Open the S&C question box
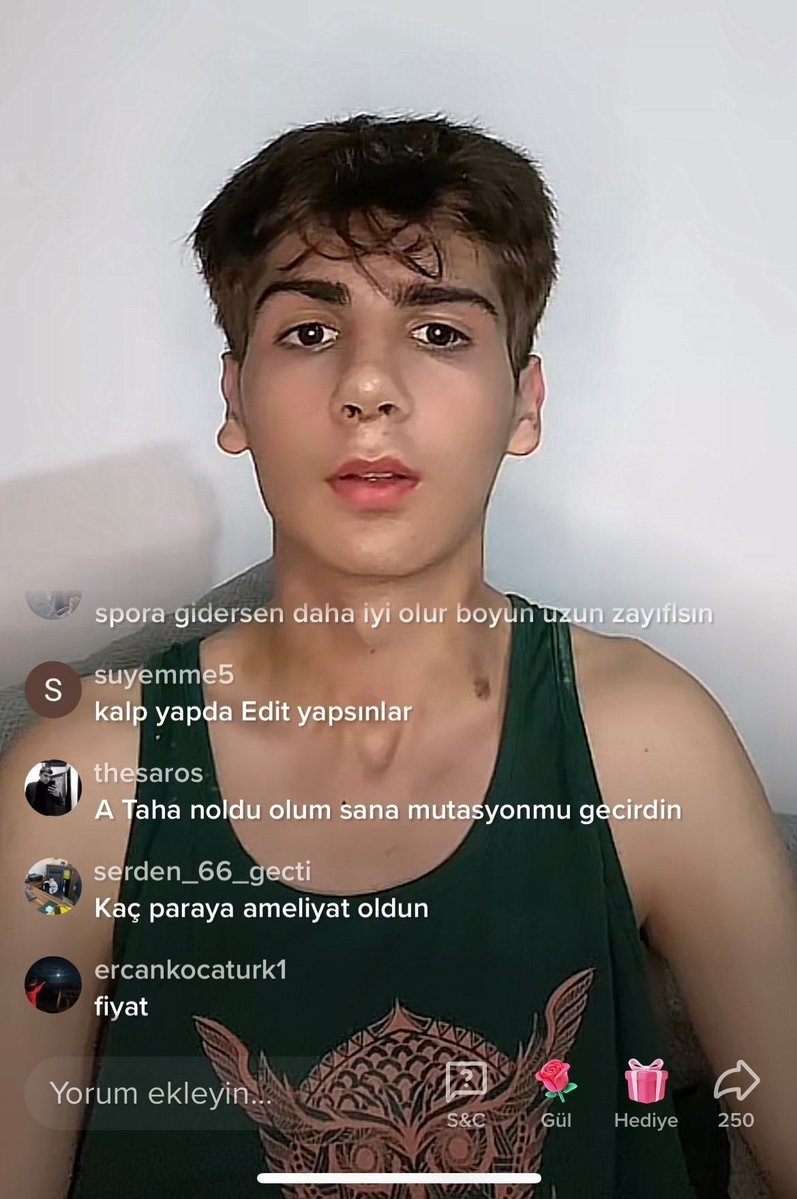Viewport: 797px width, 1199px height. 466,1092
